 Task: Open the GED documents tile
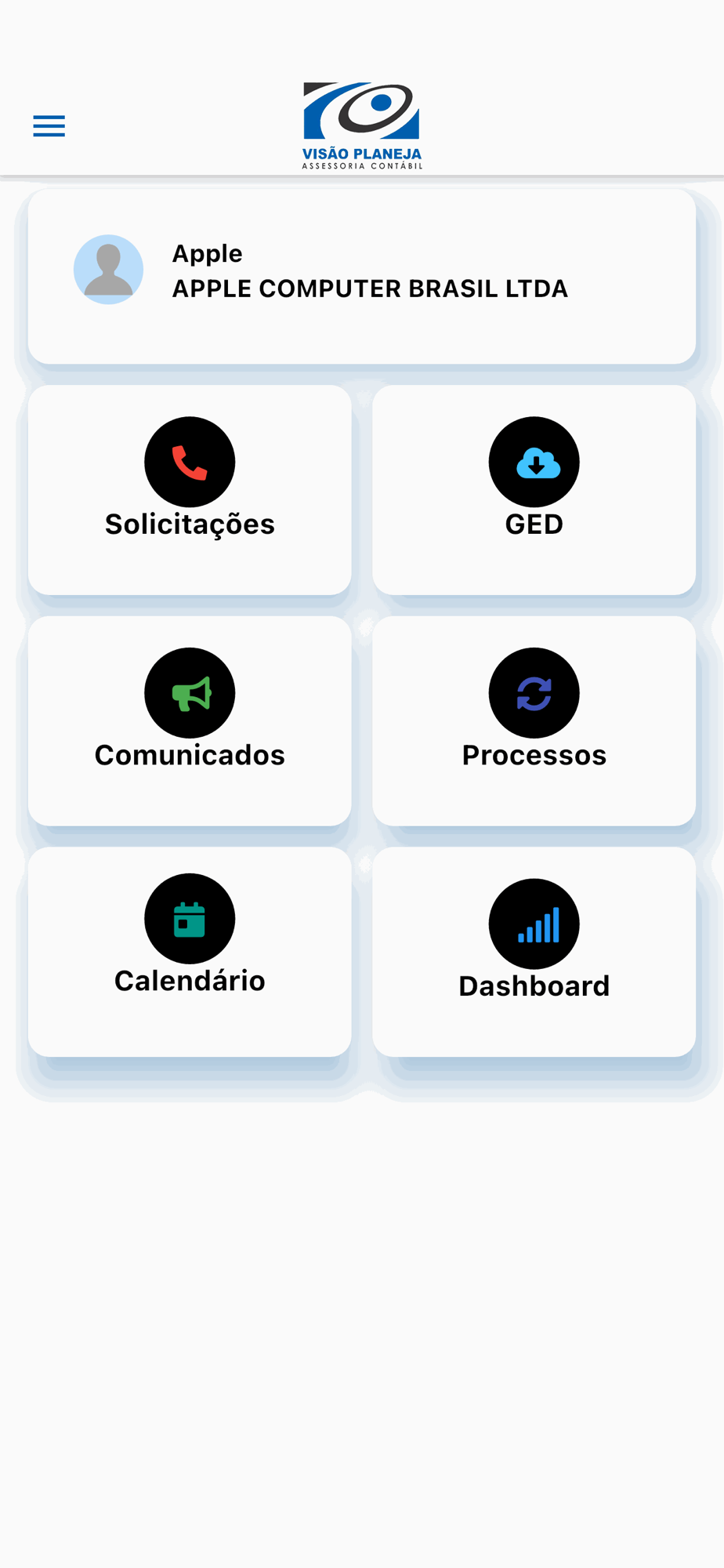click(534, 490)
